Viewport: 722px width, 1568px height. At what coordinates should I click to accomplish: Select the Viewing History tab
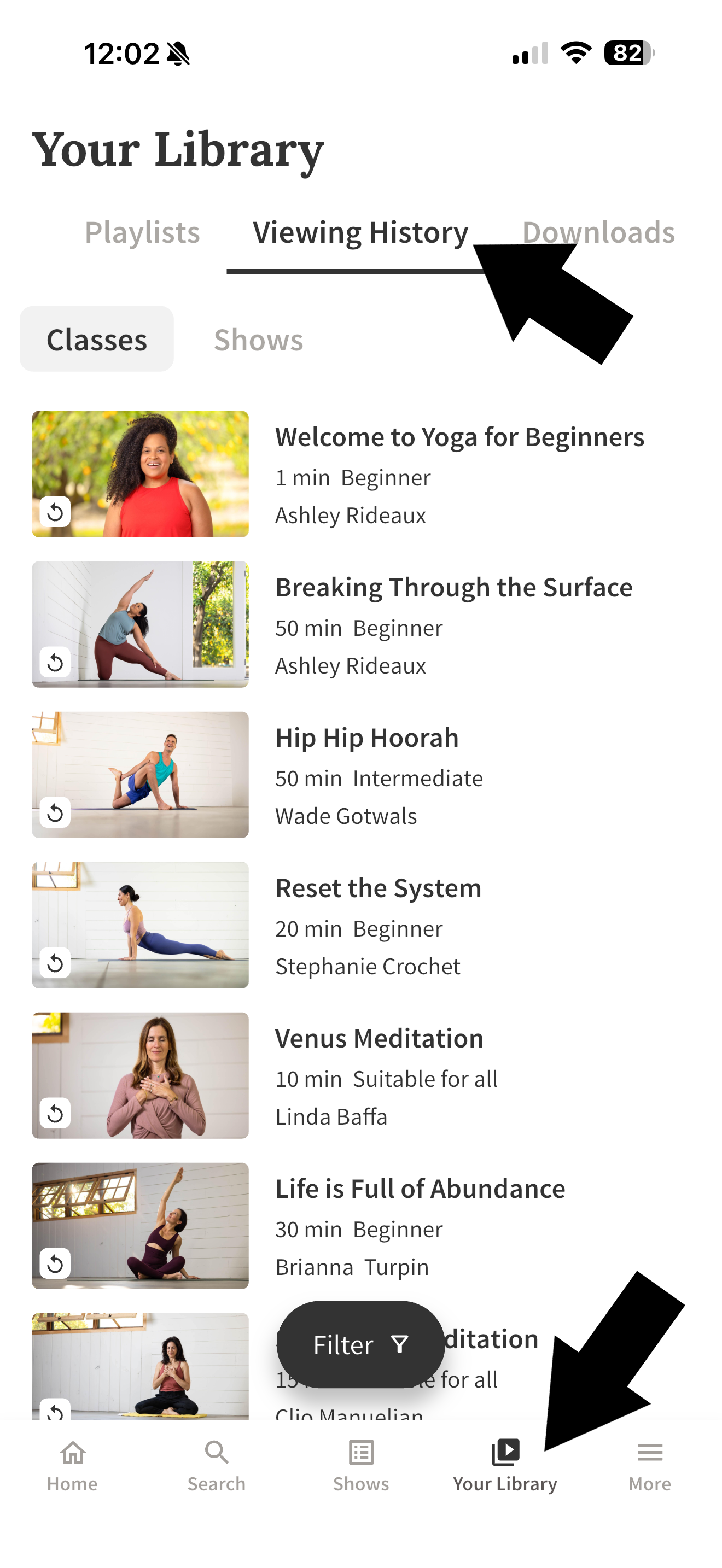pos(360,232)
